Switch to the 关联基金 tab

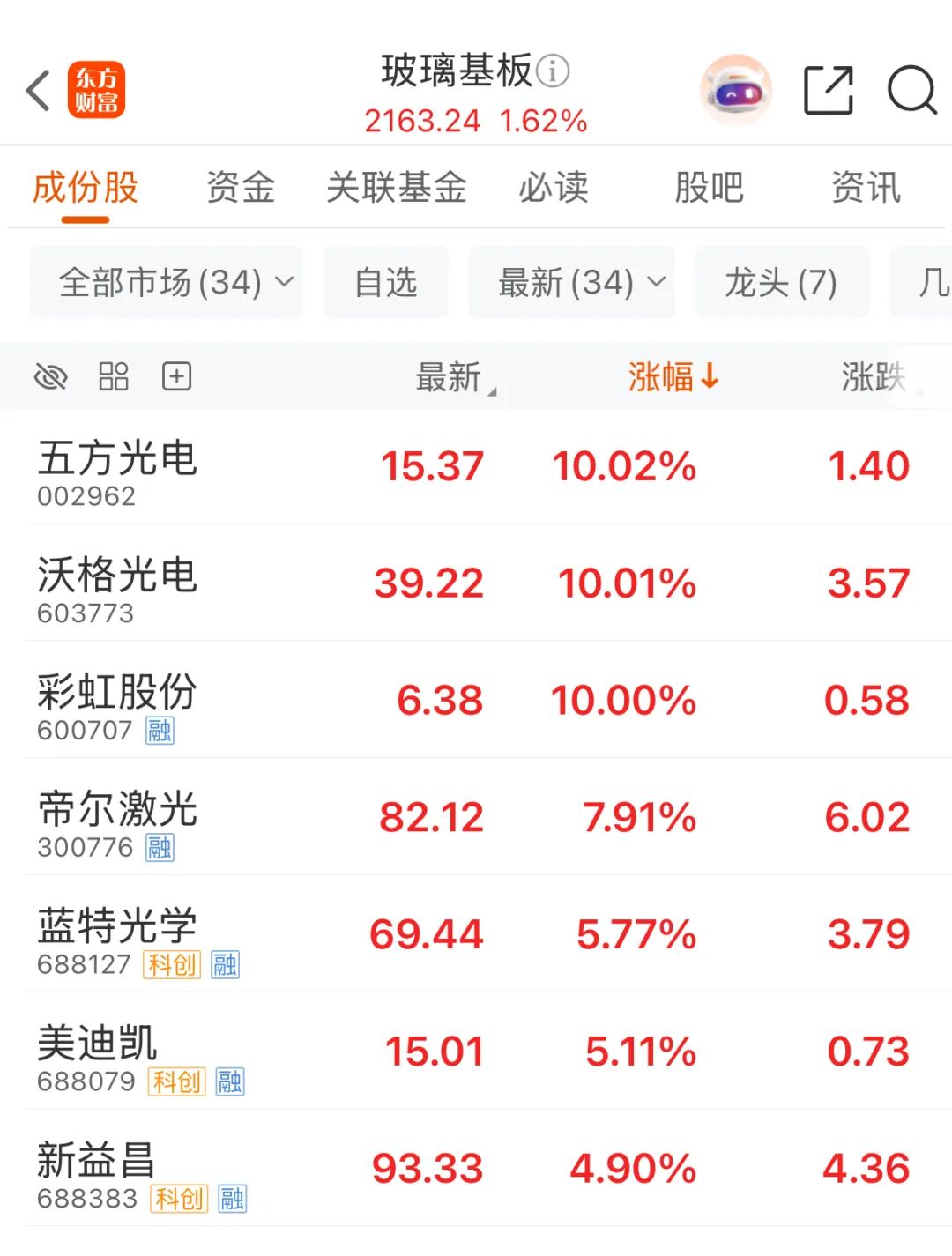(x=396, y=188)
